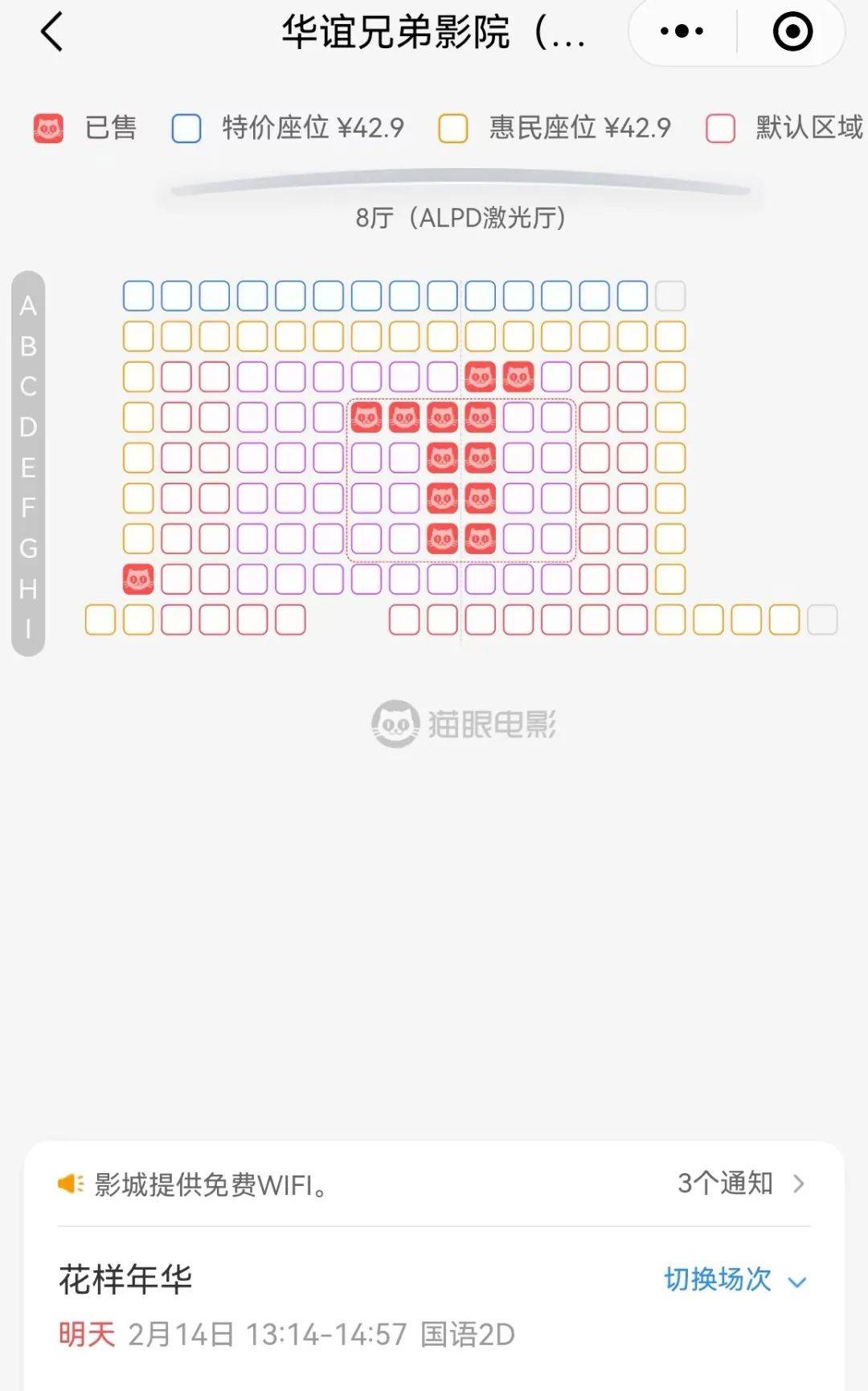The height and width of the screenshot is (1391, 868).
Task: Choose the first seat in row E
Action: [138, 458]
